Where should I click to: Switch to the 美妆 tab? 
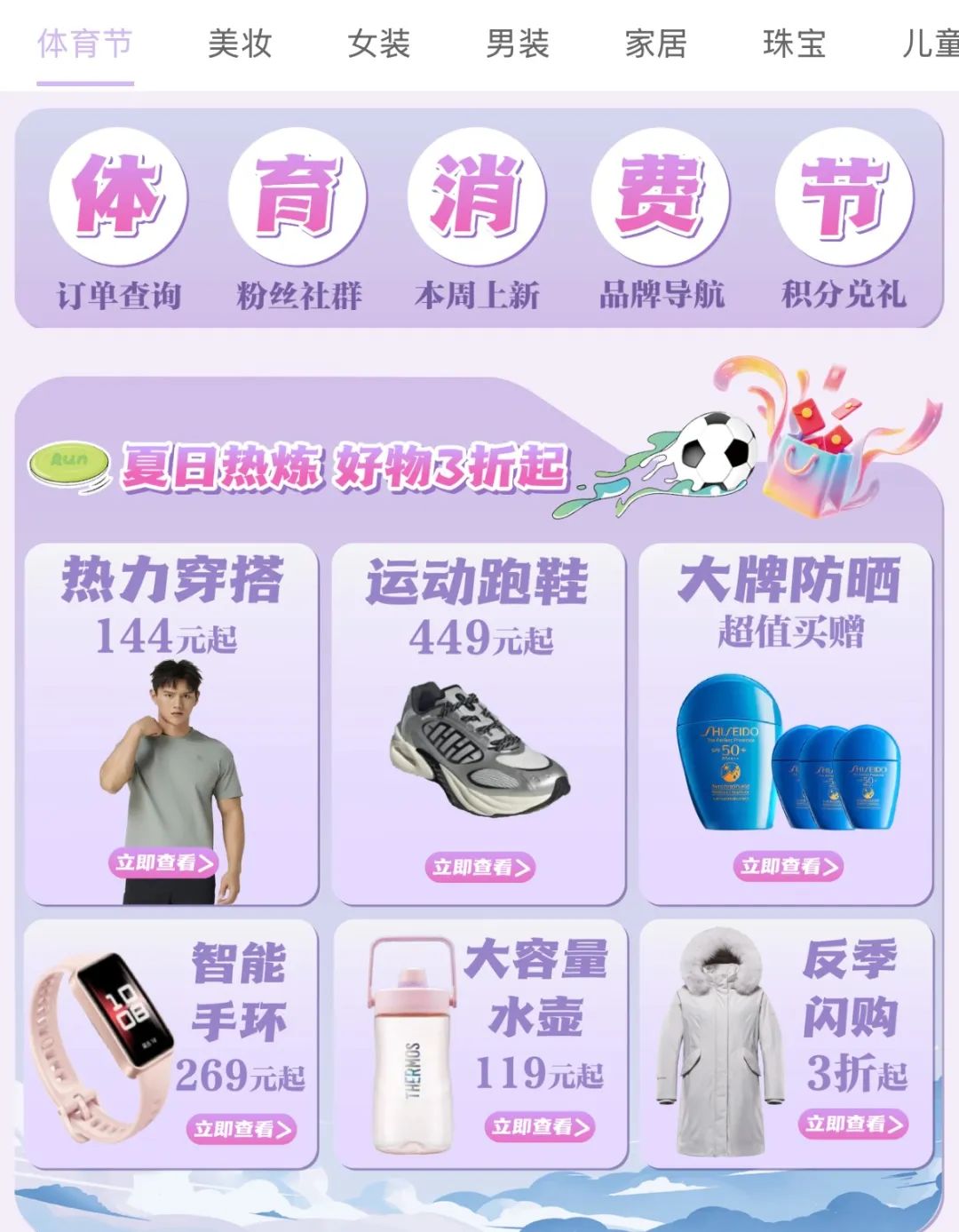click(x=240, y=44)
